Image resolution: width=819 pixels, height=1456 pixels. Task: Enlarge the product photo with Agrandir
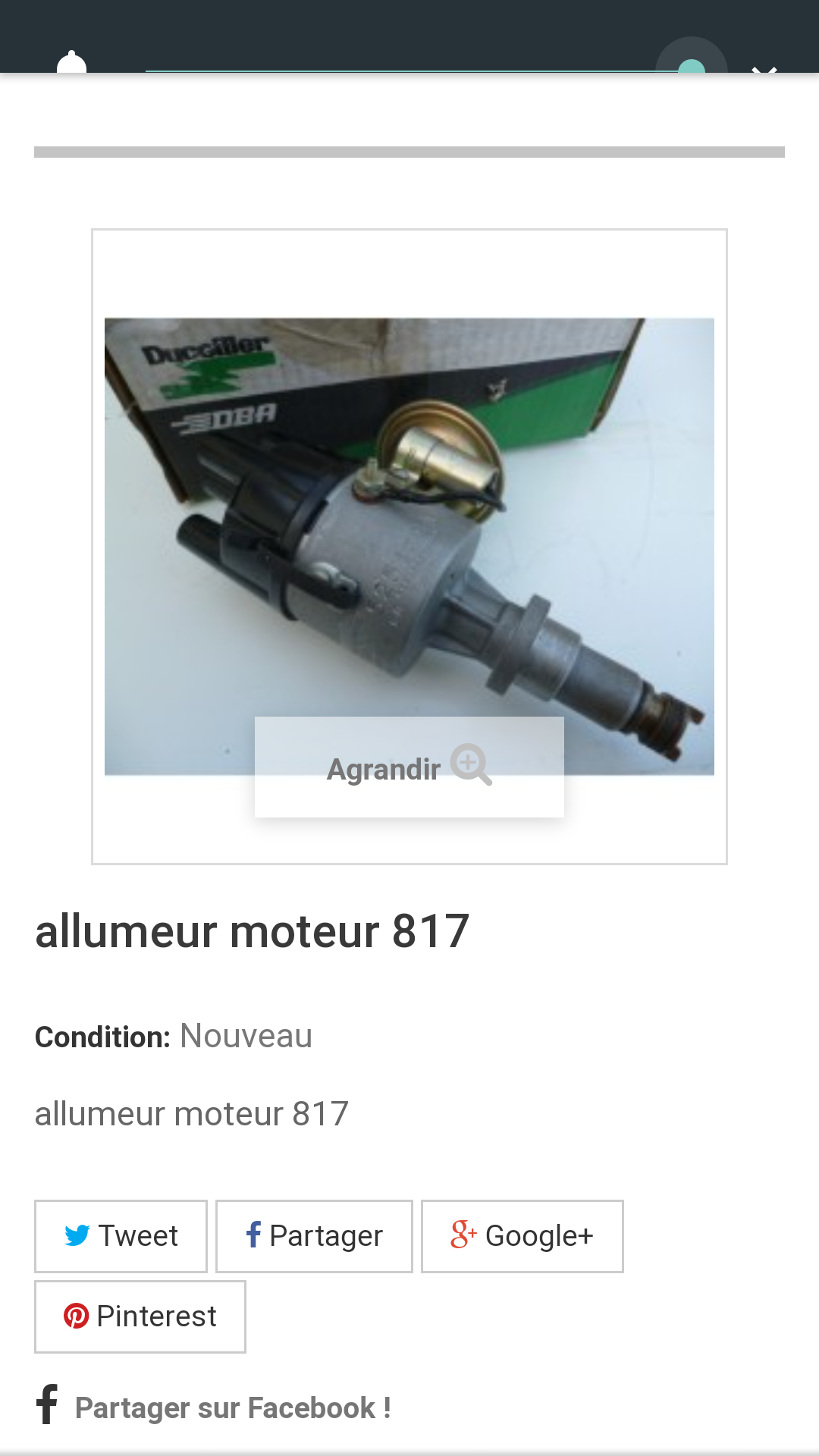click(x=409, y=767)
